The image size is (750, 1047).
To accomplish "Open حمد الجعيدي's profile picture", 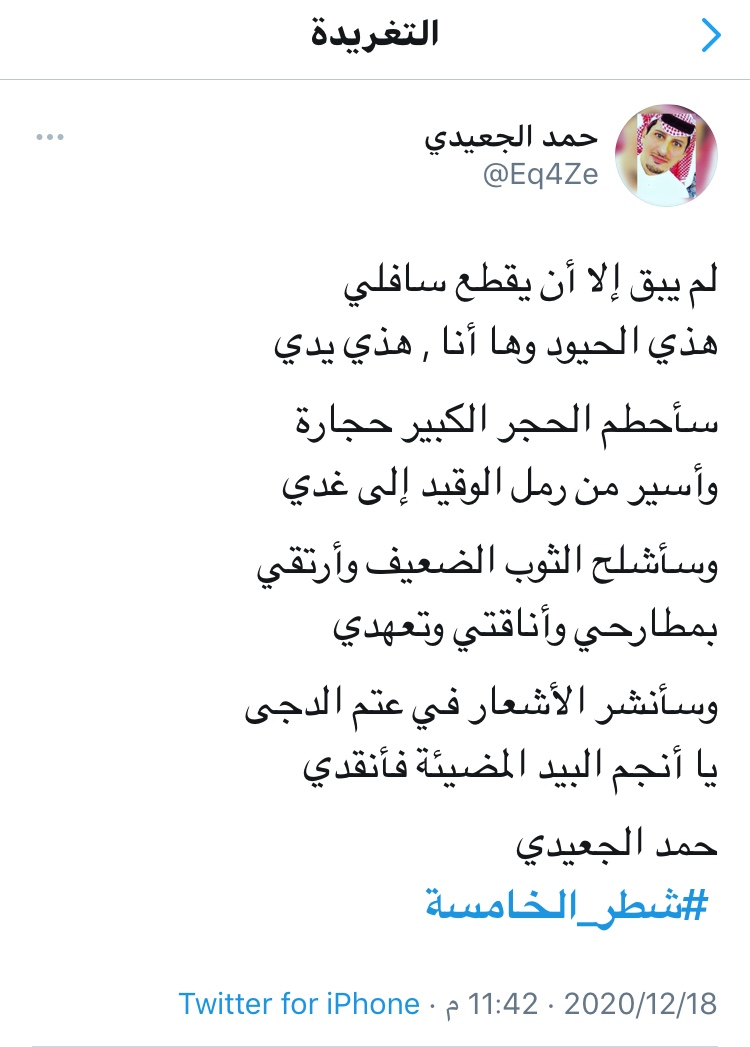I will click(678, 158).
